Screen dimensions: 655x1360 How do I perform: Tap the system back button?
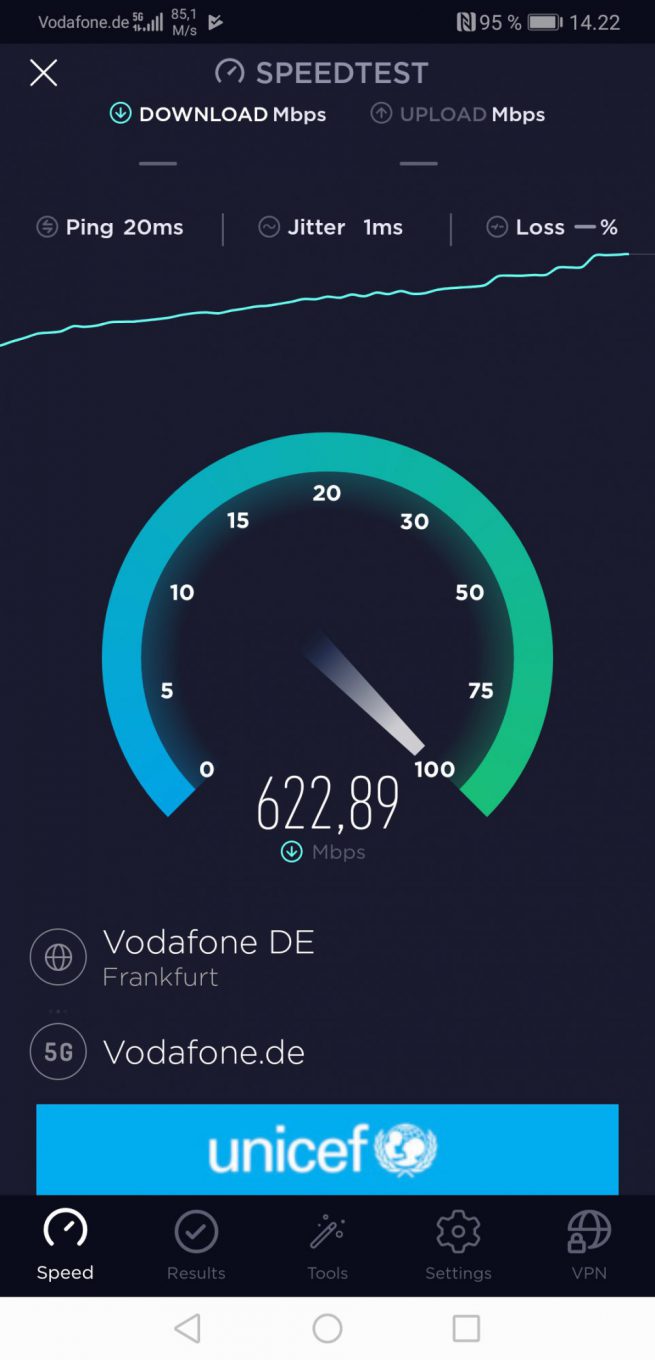click(187, 1328)
